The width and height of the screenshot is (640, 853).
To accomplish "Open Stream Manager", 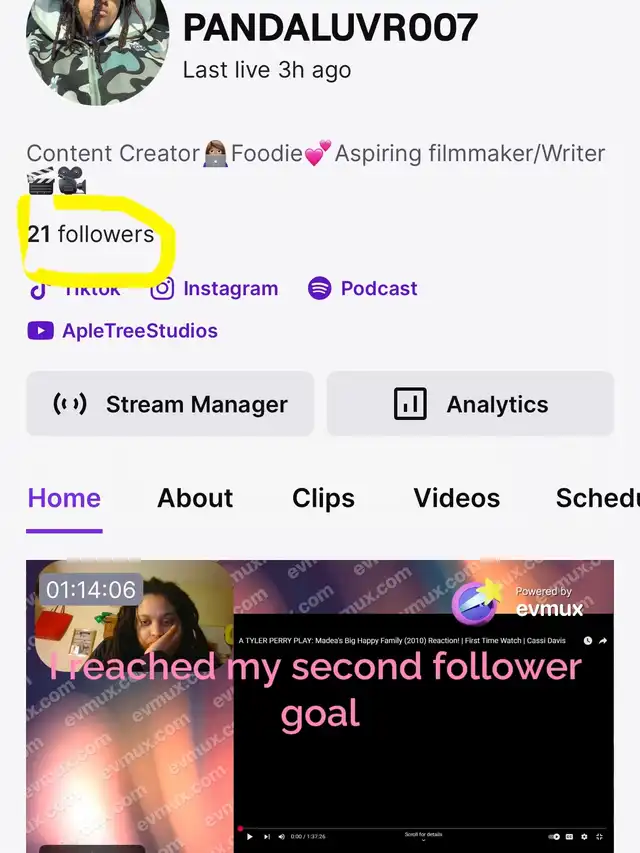I will point(170,404).
